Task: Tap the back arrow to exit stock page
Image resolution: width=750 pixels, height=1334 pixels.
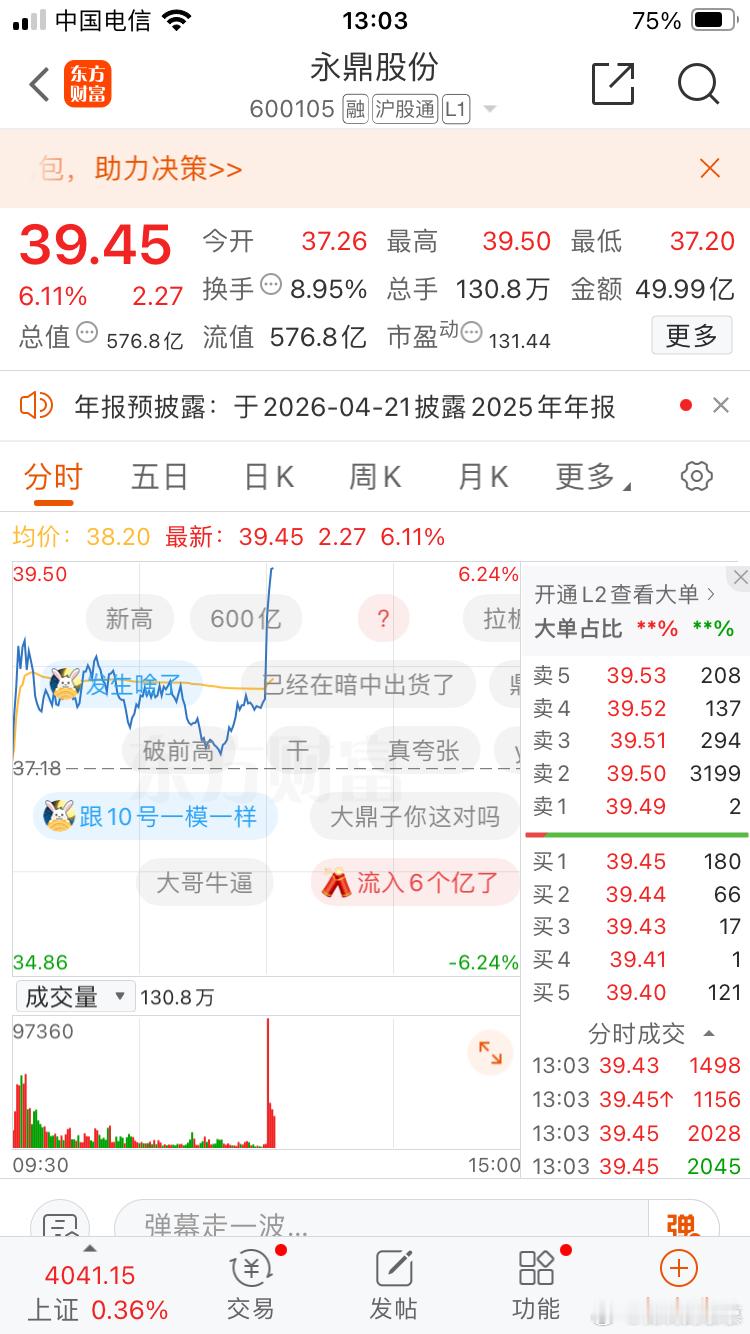Action: (38, 85)
